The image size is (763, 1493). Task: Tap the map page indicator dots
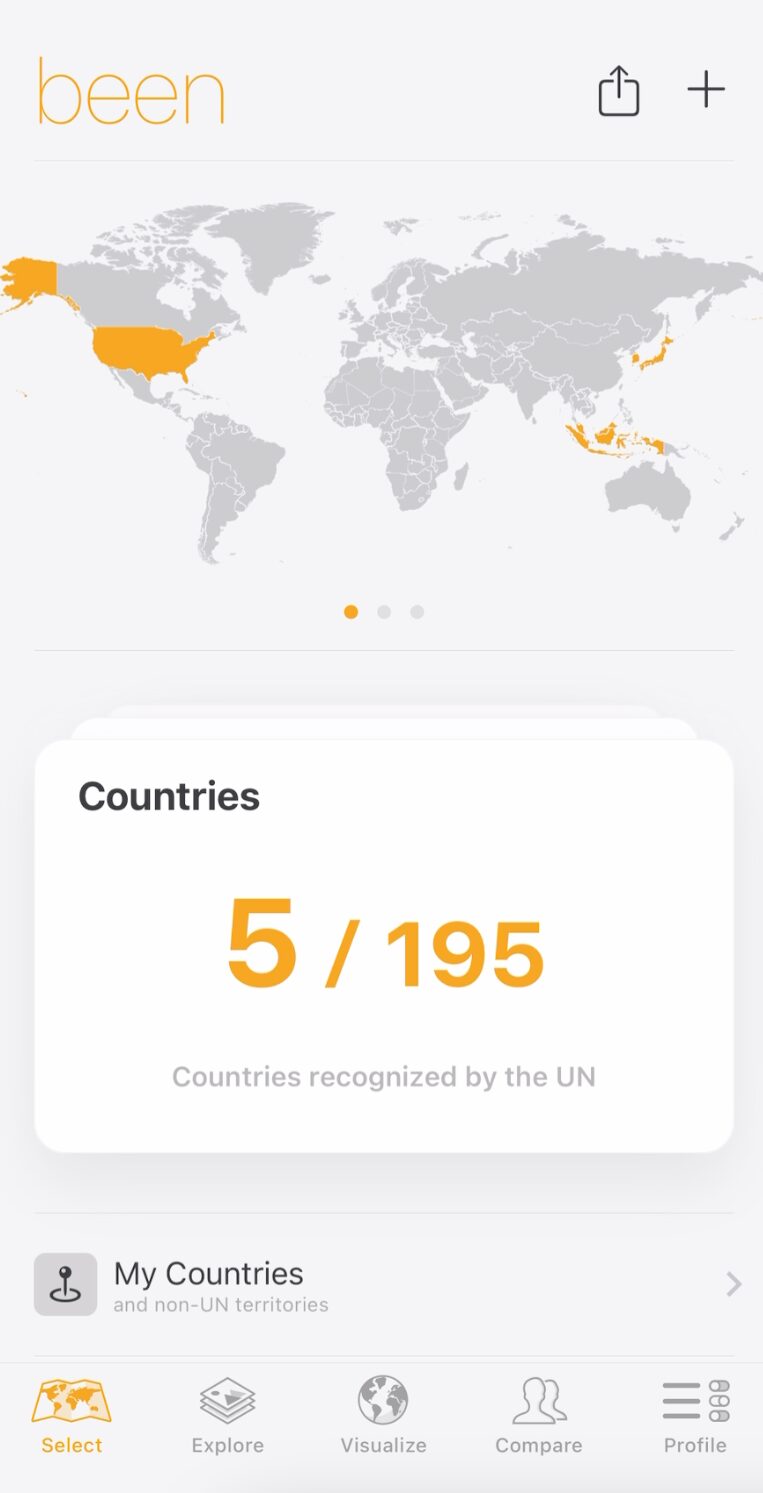coord(384,612)
